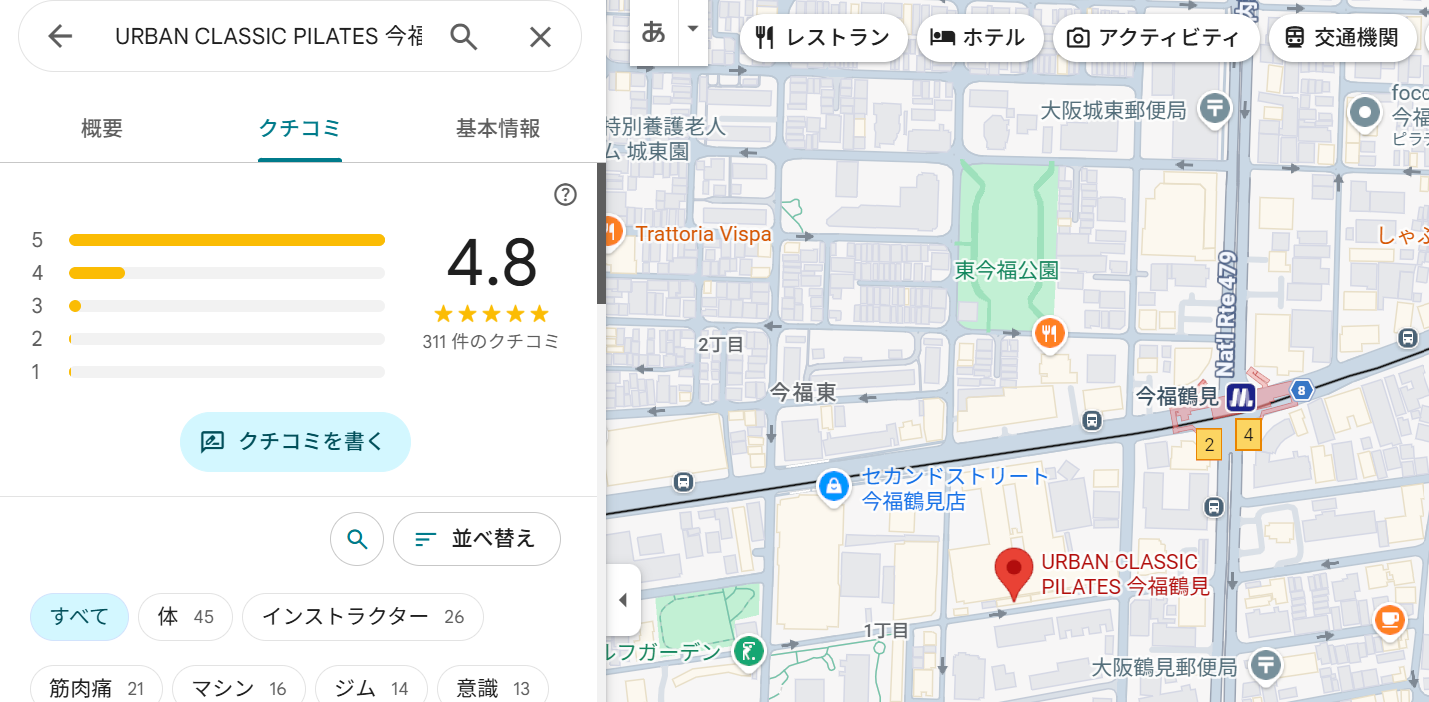1429x702 pixels.
Task: Filter reviews by 体
Action: tap(185, 617)
